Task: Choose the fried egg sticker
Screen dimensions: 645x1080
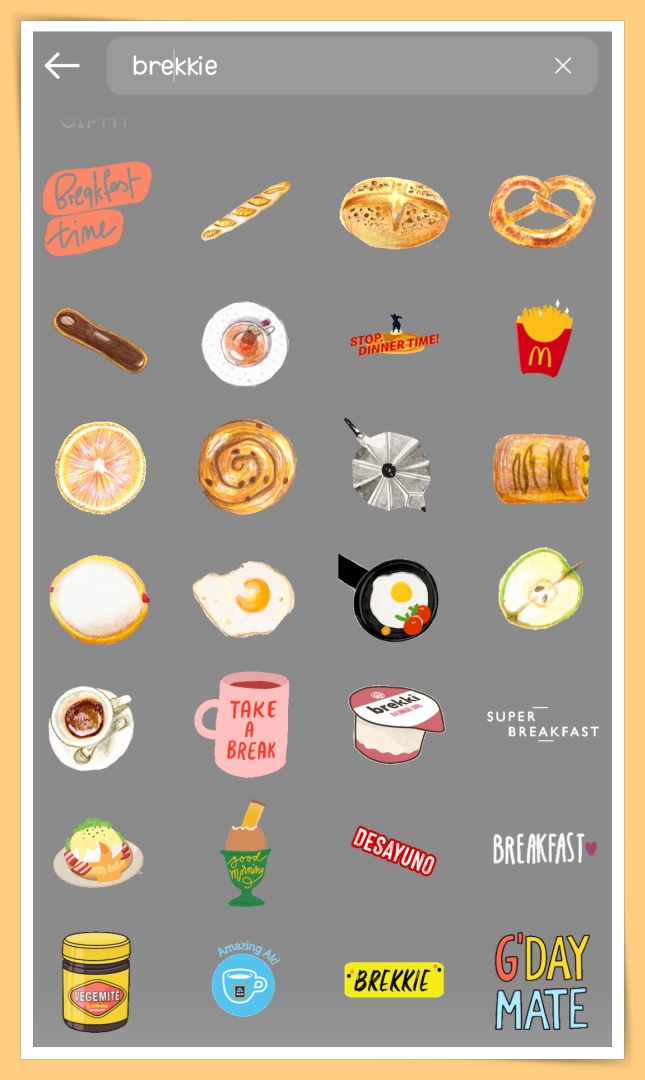Action: pyautogui.click(x=244, y=598)
